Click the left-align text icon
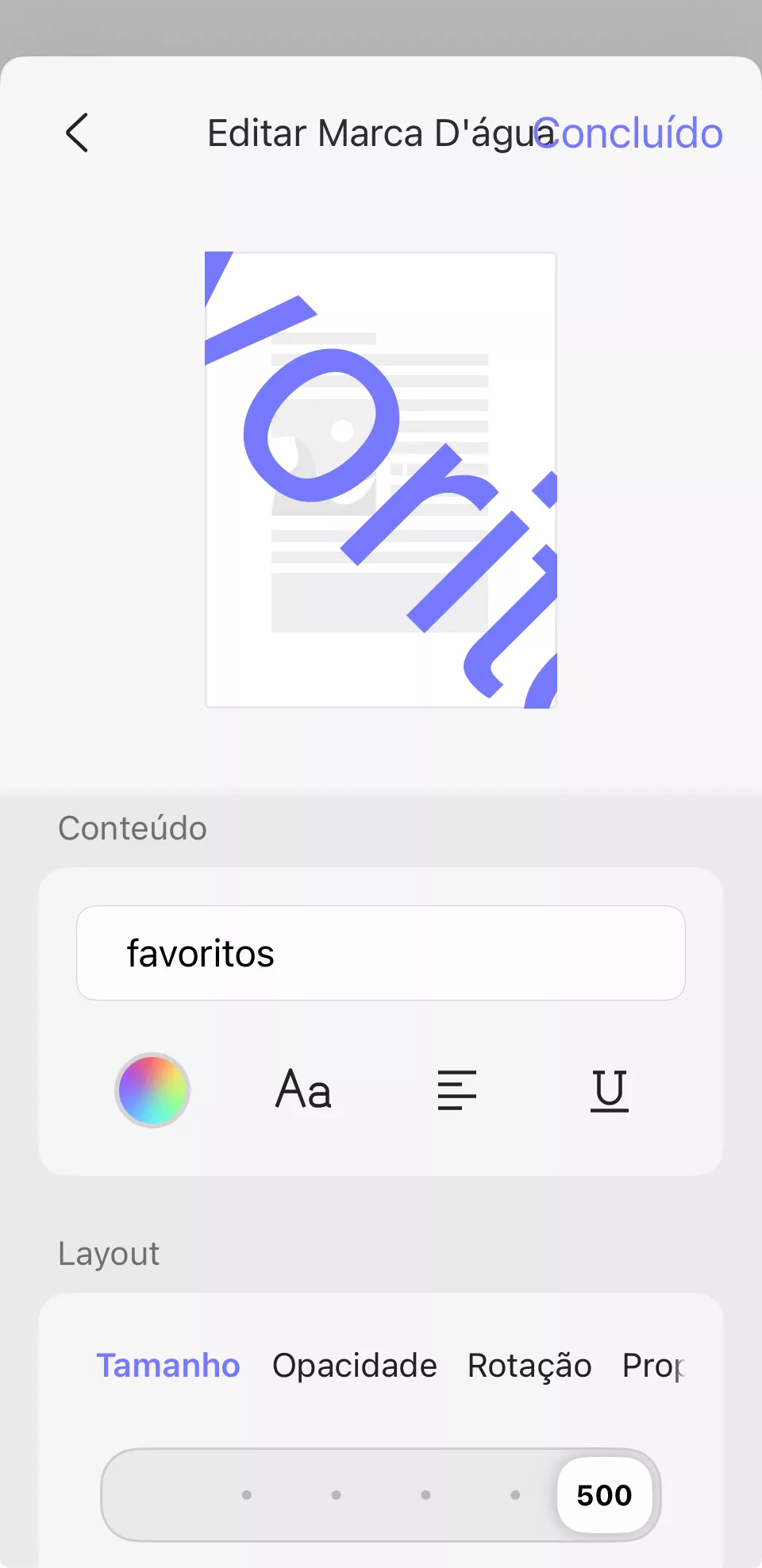 pyautogui.click(x=456, y=1090)
